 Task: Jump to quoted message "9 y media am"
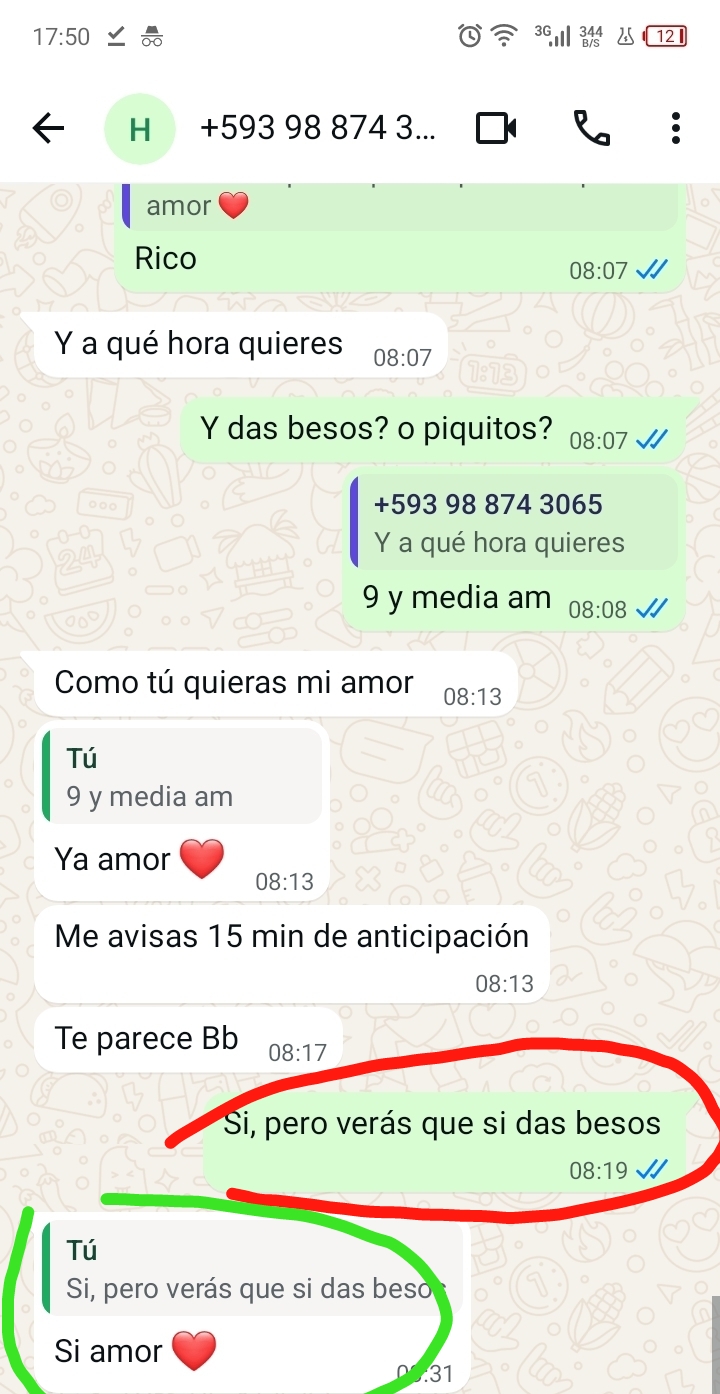pyautogui.click(x=182, y=777)
